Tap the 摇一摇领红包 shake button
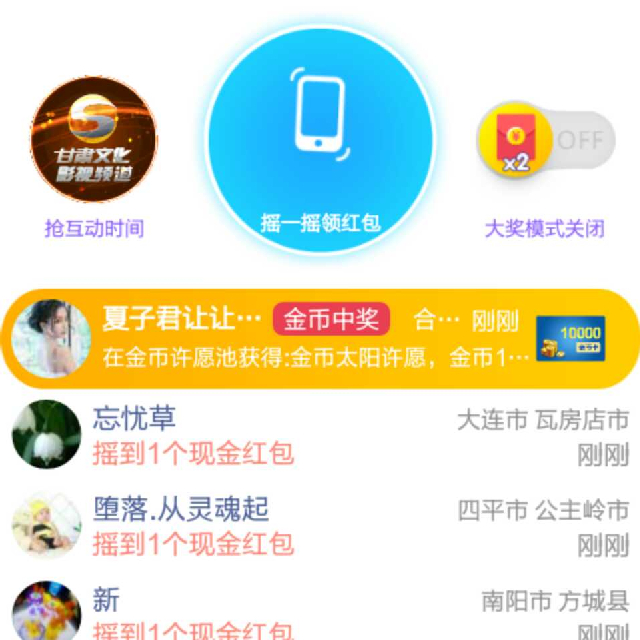This screenshot has width=640, height=640. click(321, 137)
